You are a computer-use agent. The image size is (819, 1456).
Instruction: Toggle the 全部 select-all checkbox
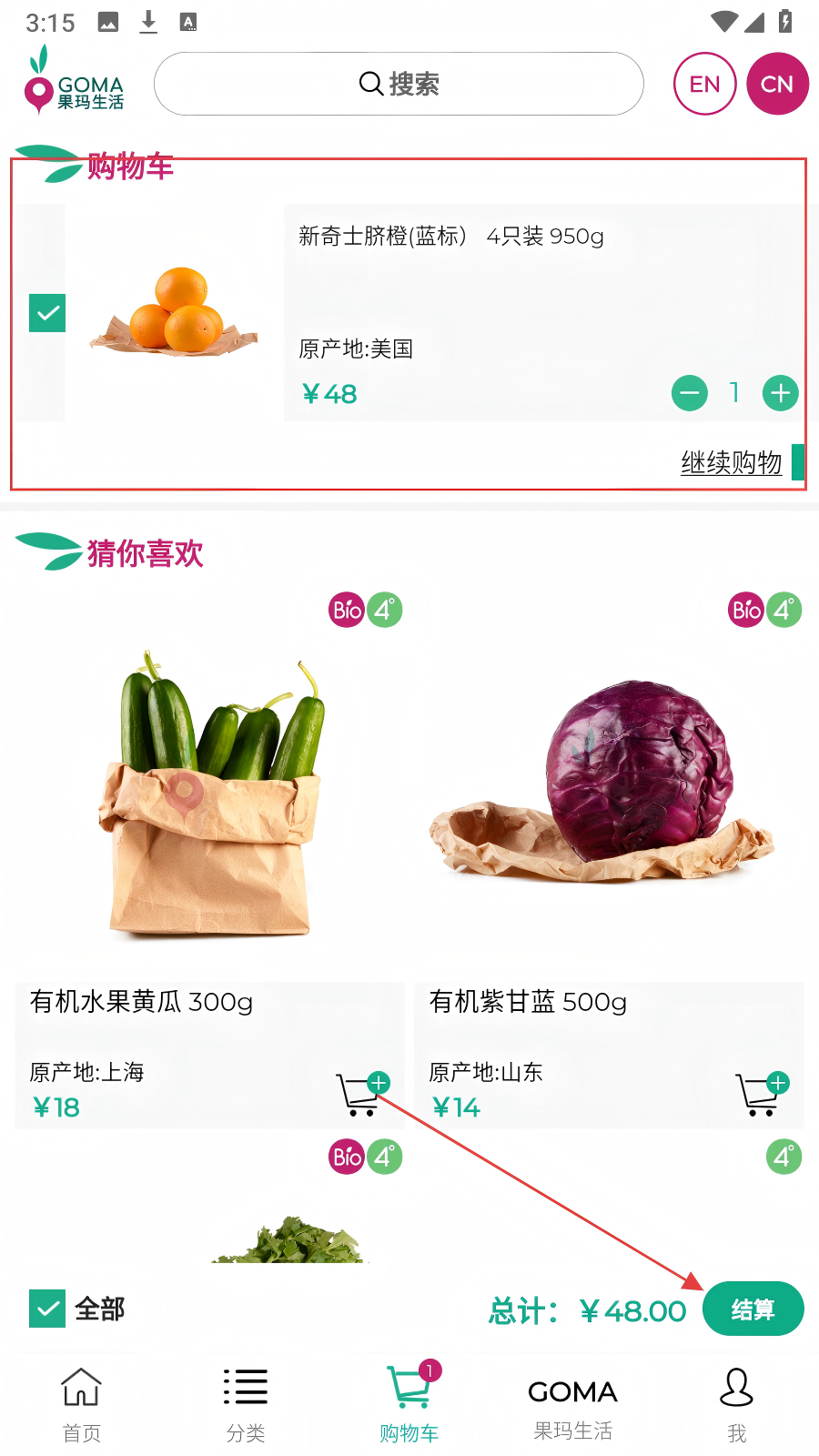tap(47, 1309)
